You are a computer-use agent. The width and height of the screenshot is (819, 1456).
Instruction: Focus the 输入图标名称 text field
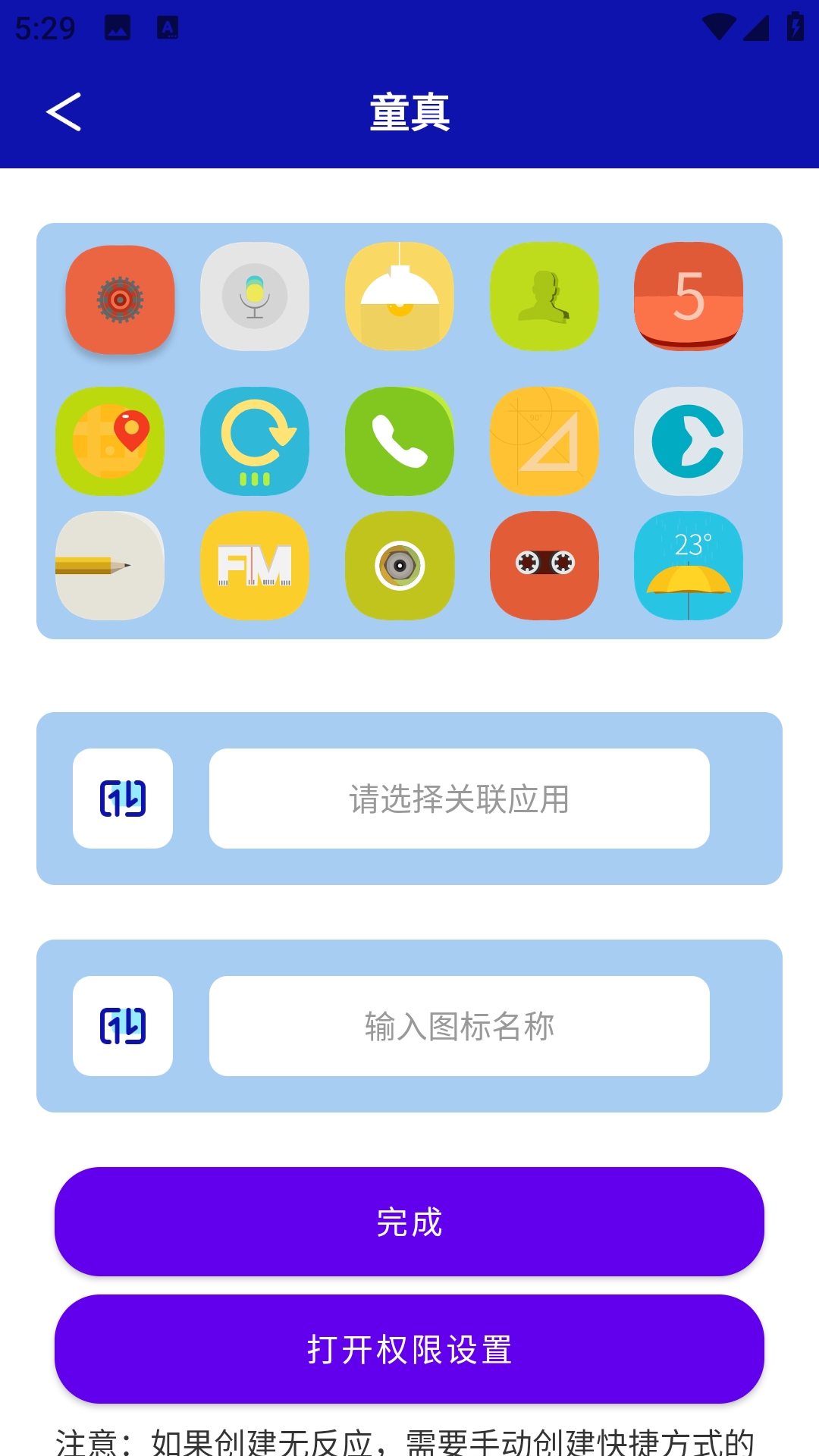pos(460,1026)
